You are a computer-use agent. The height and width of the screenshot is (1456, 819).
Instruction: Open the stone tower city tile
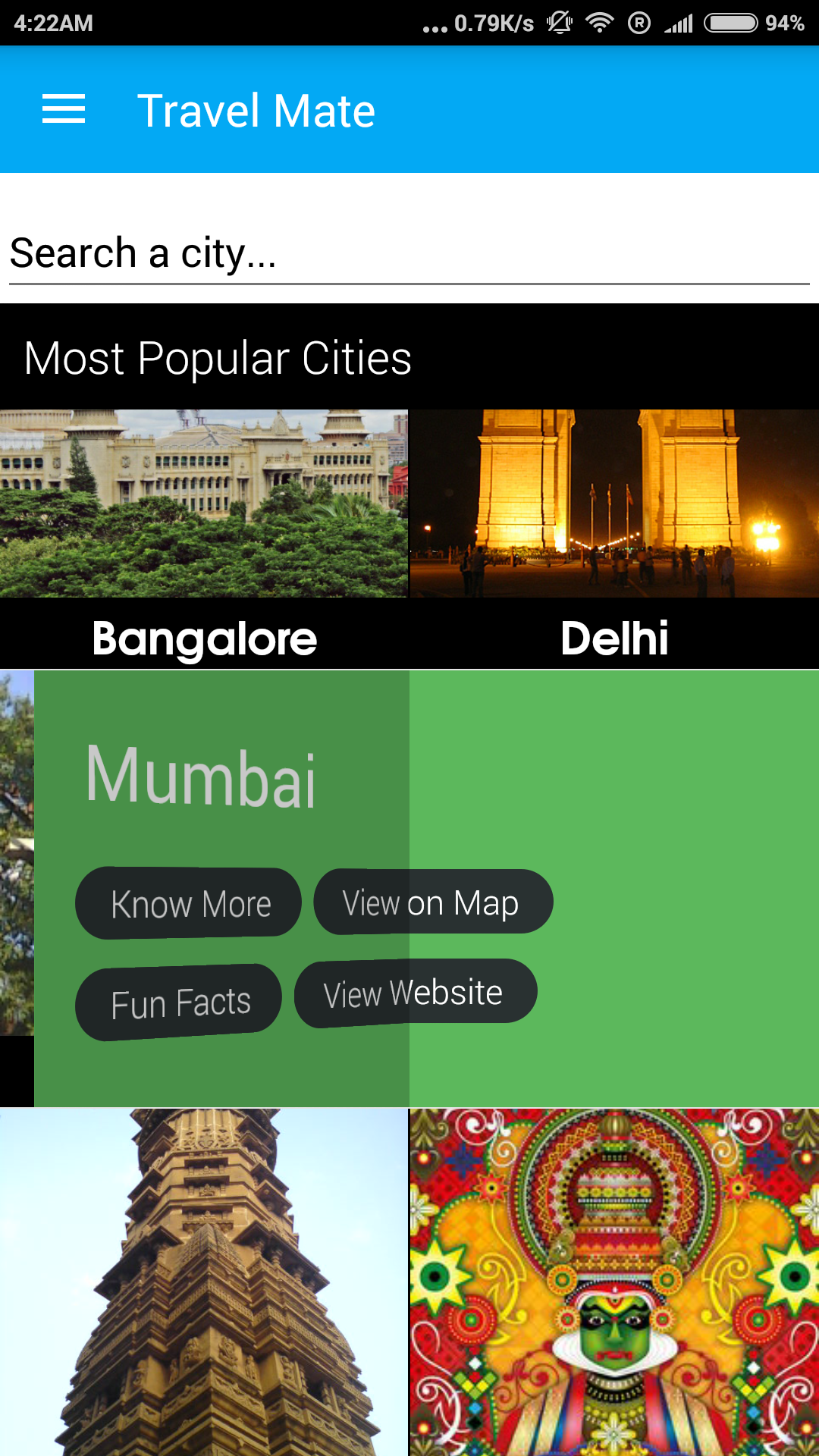coord(204,1282)
